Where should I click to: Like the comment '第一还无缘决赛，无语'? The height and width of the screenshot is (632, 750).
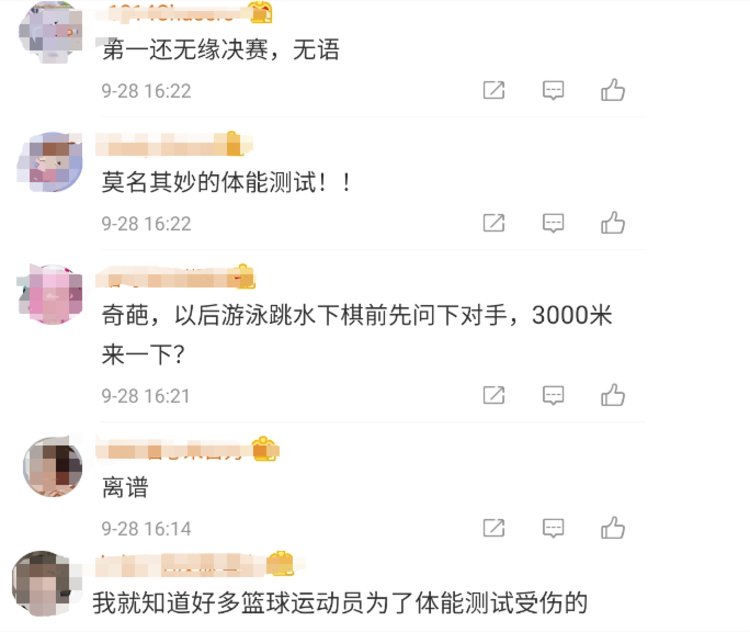(613, 91)
